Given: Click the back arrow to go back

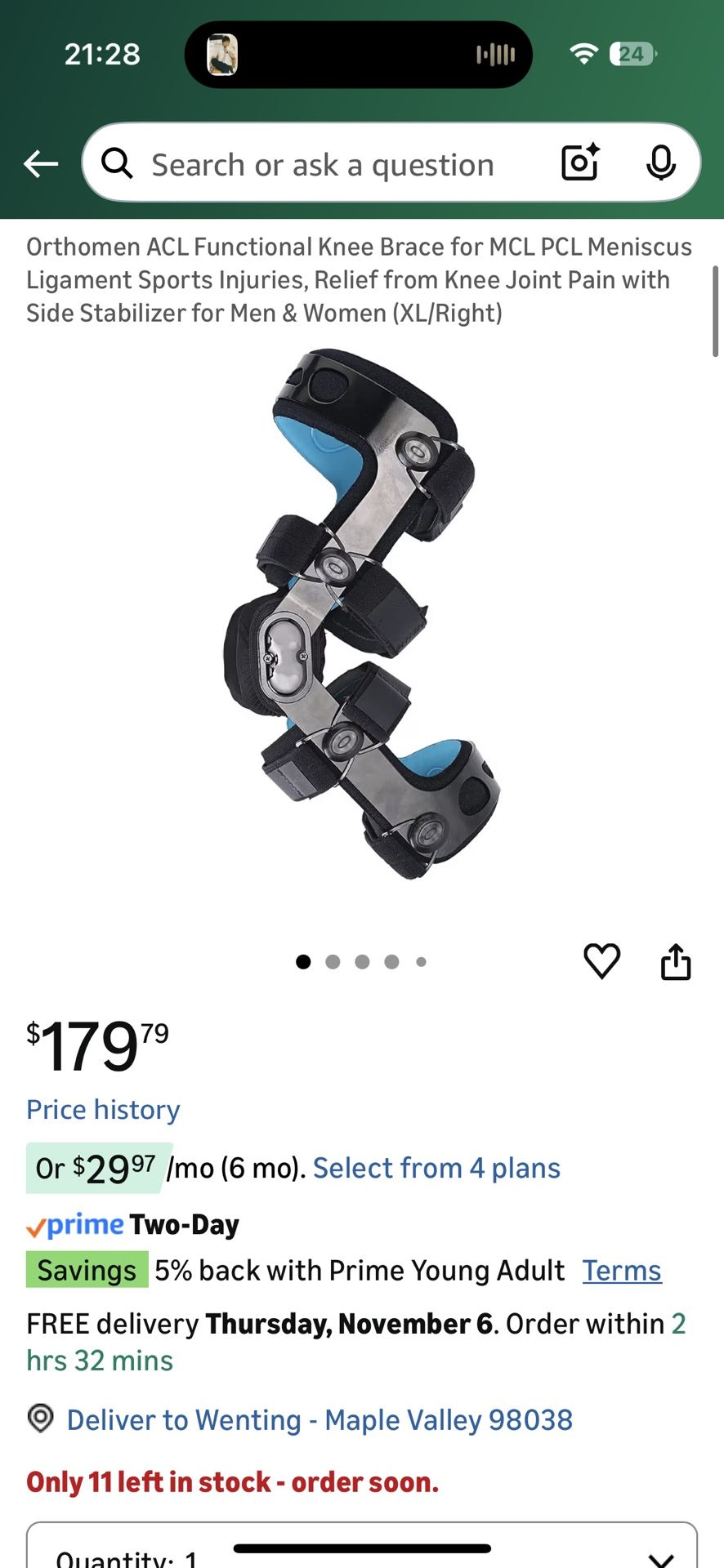Looking at the screenshot, I should click(x=41, y=163).
